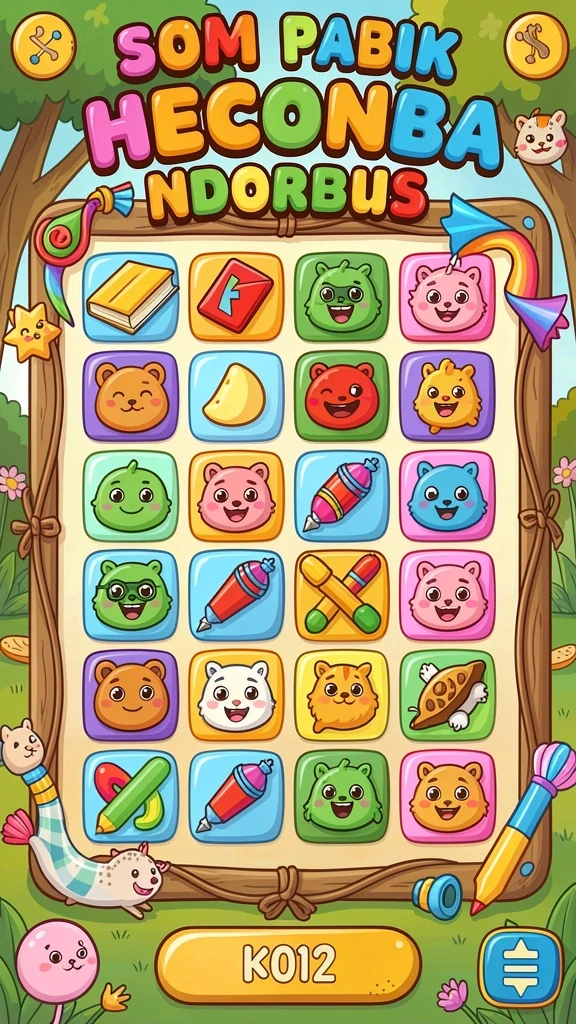Select the white cat tile

click(x=236, y=695)
